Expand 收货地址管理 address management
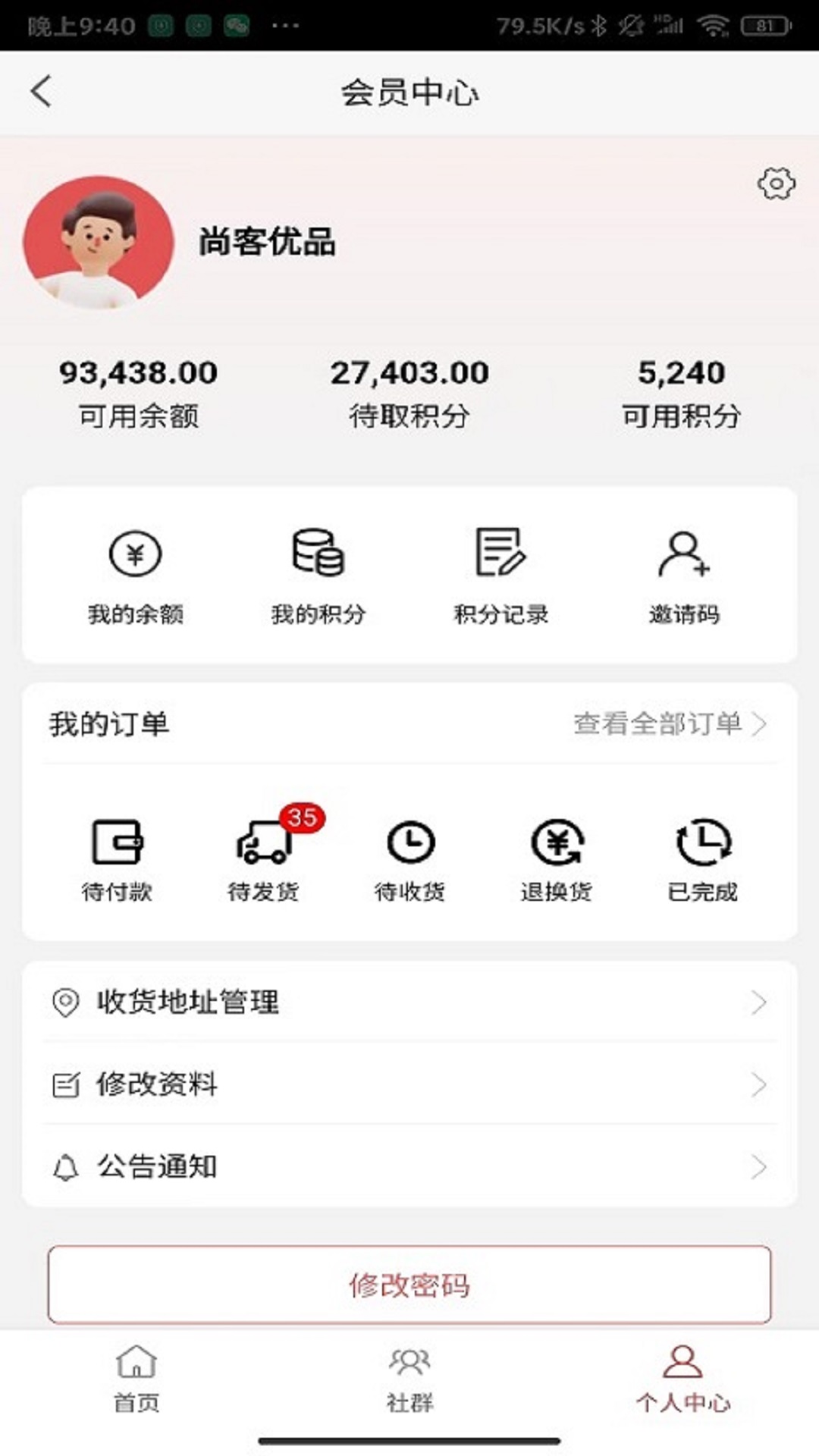This screenshot has height=1456, width=819. click(x=409, y=1001)
